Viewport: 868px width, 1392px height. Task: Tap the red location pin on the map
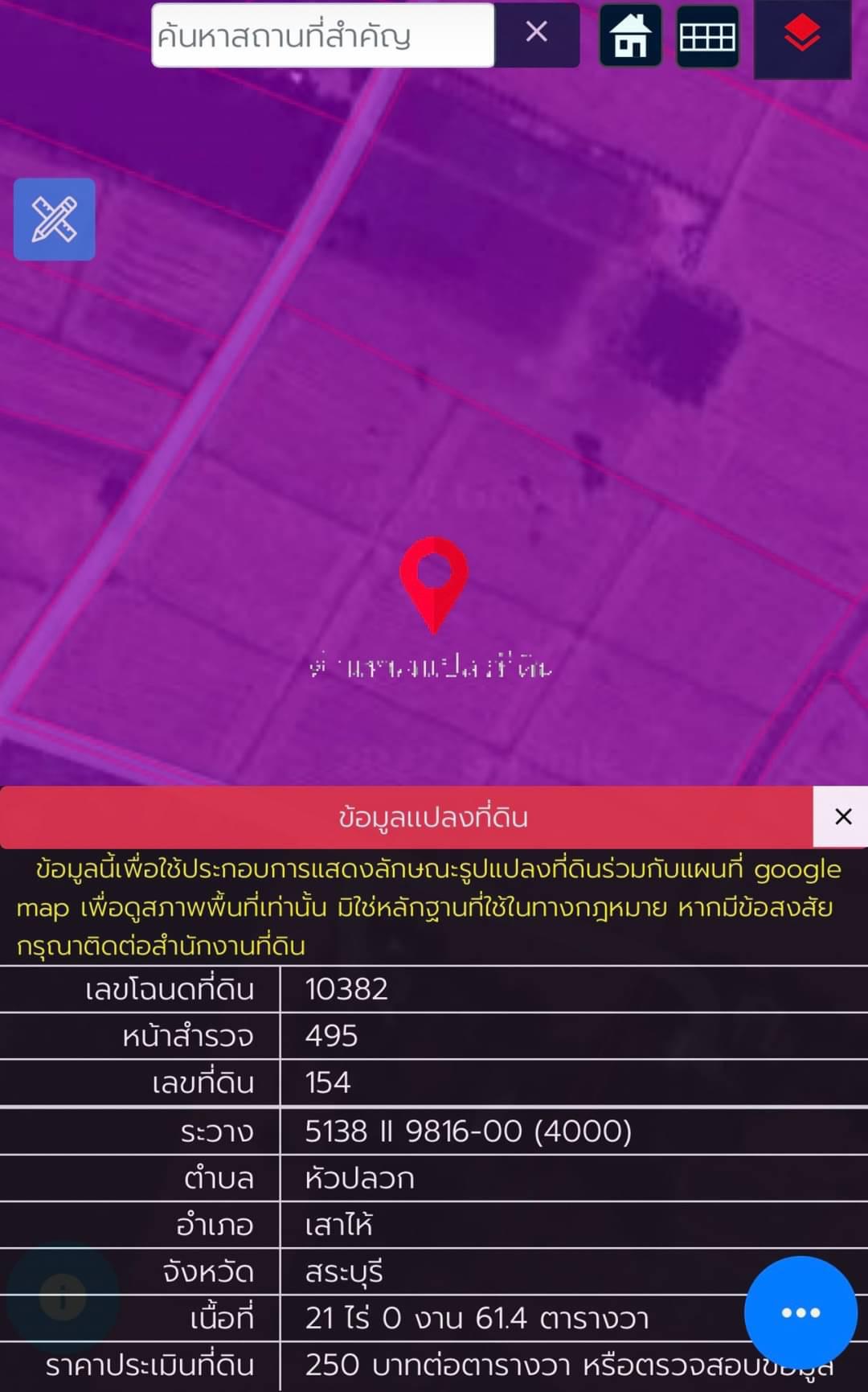pos(434,585)
